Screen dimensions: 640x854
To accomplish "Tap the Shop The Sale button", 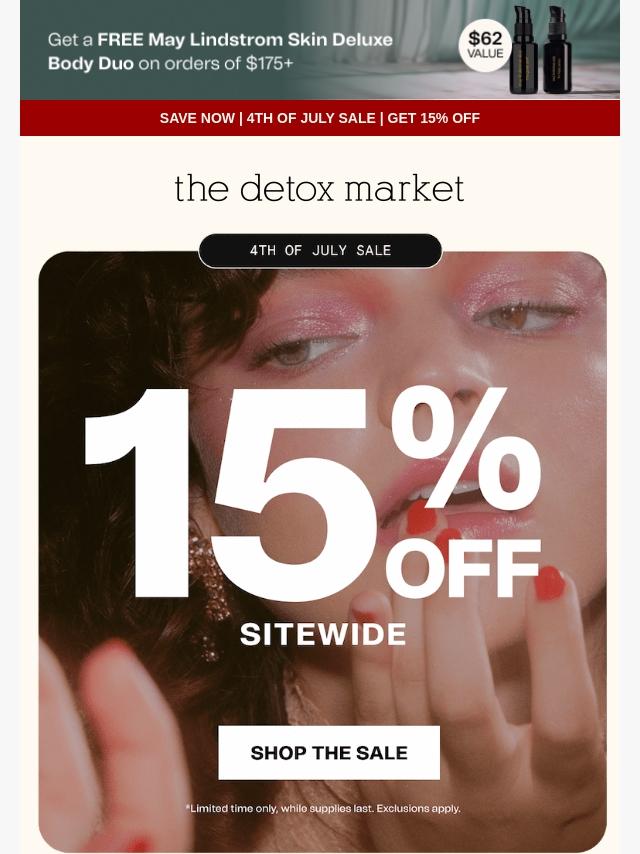I will [329, 753].
